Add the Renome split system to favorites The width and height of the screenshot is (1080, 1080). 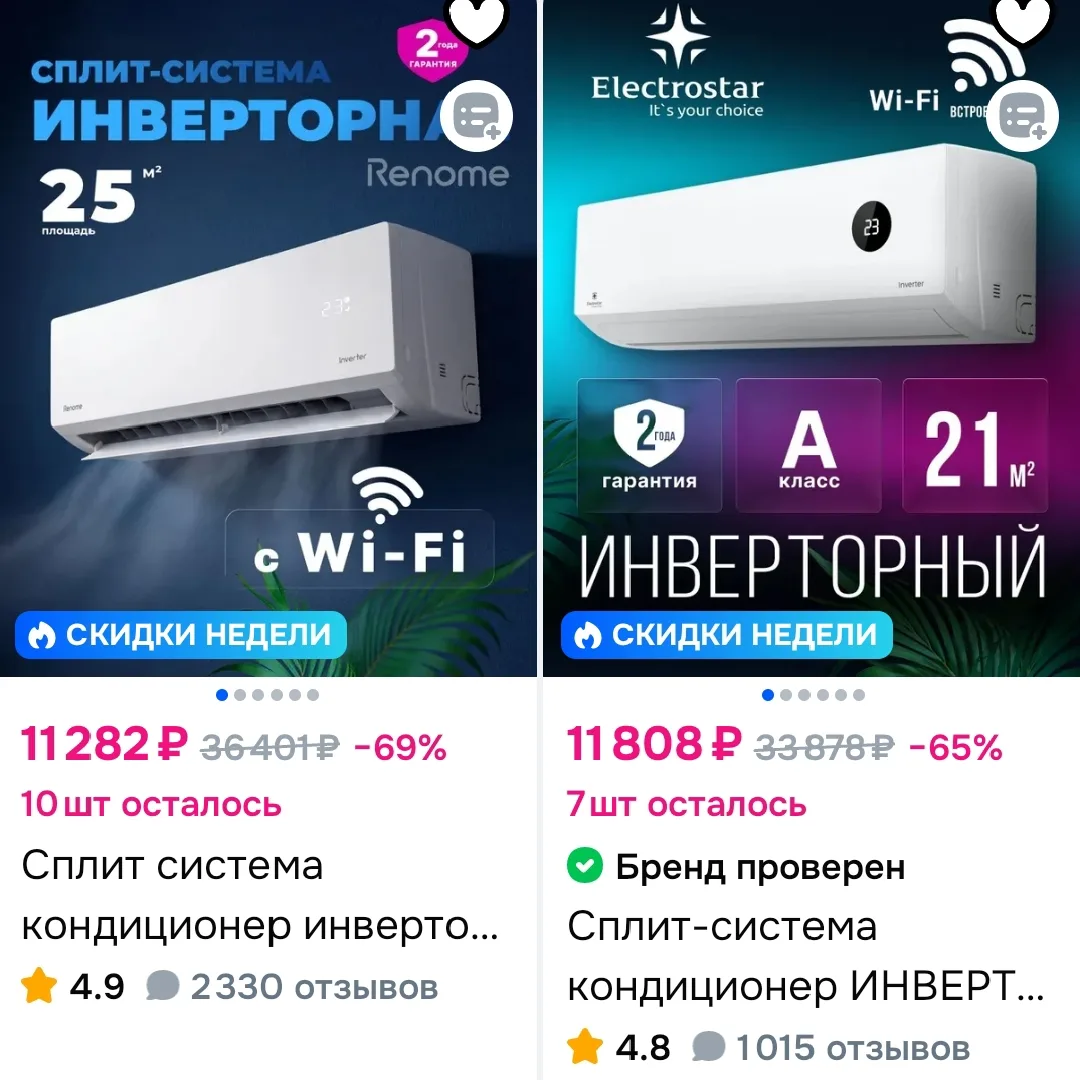pyautogui.click(x=477, y=19)
